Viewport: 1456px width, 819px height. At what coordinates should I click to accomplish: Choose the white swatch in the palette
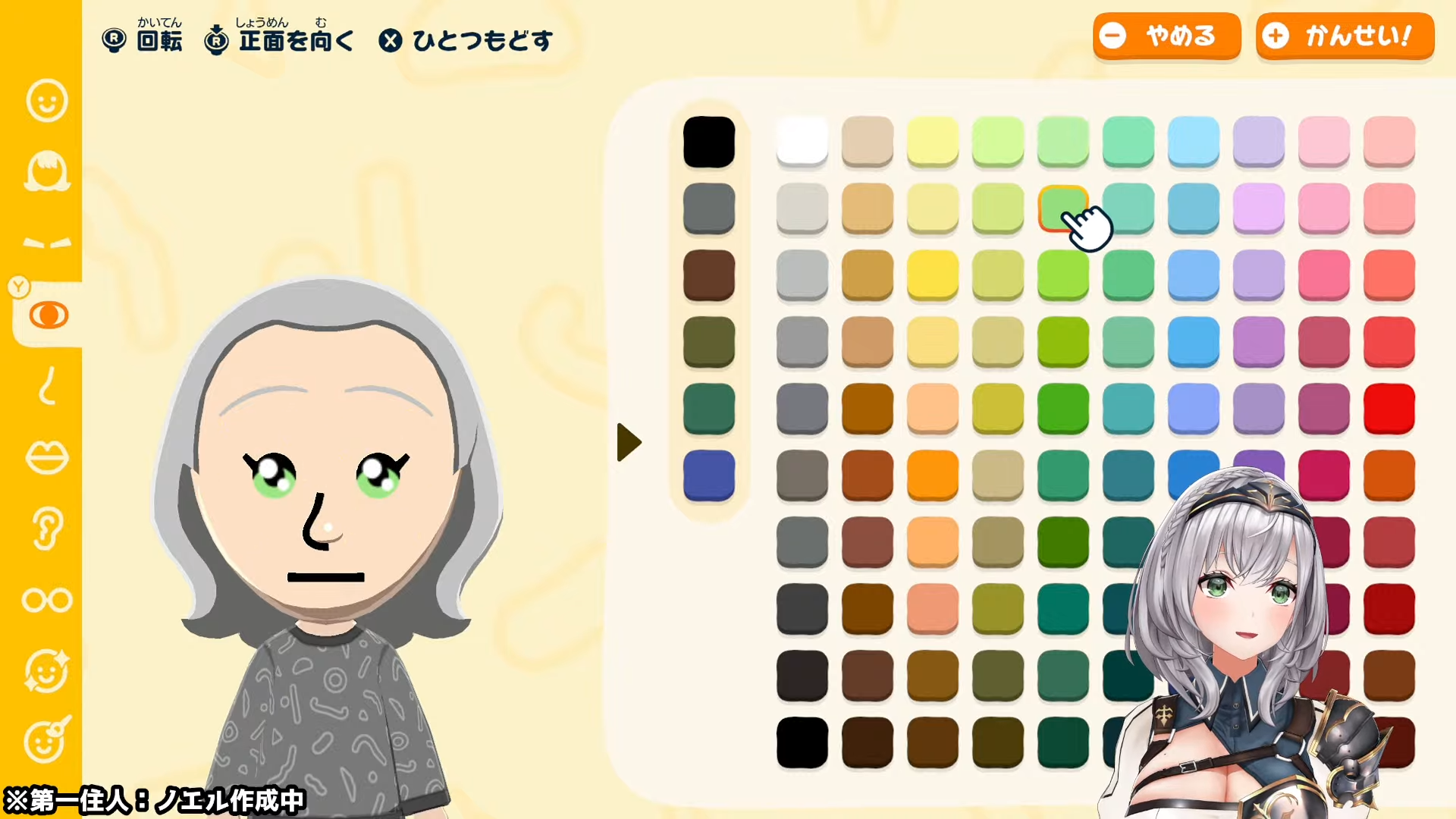tap(802, 141)
